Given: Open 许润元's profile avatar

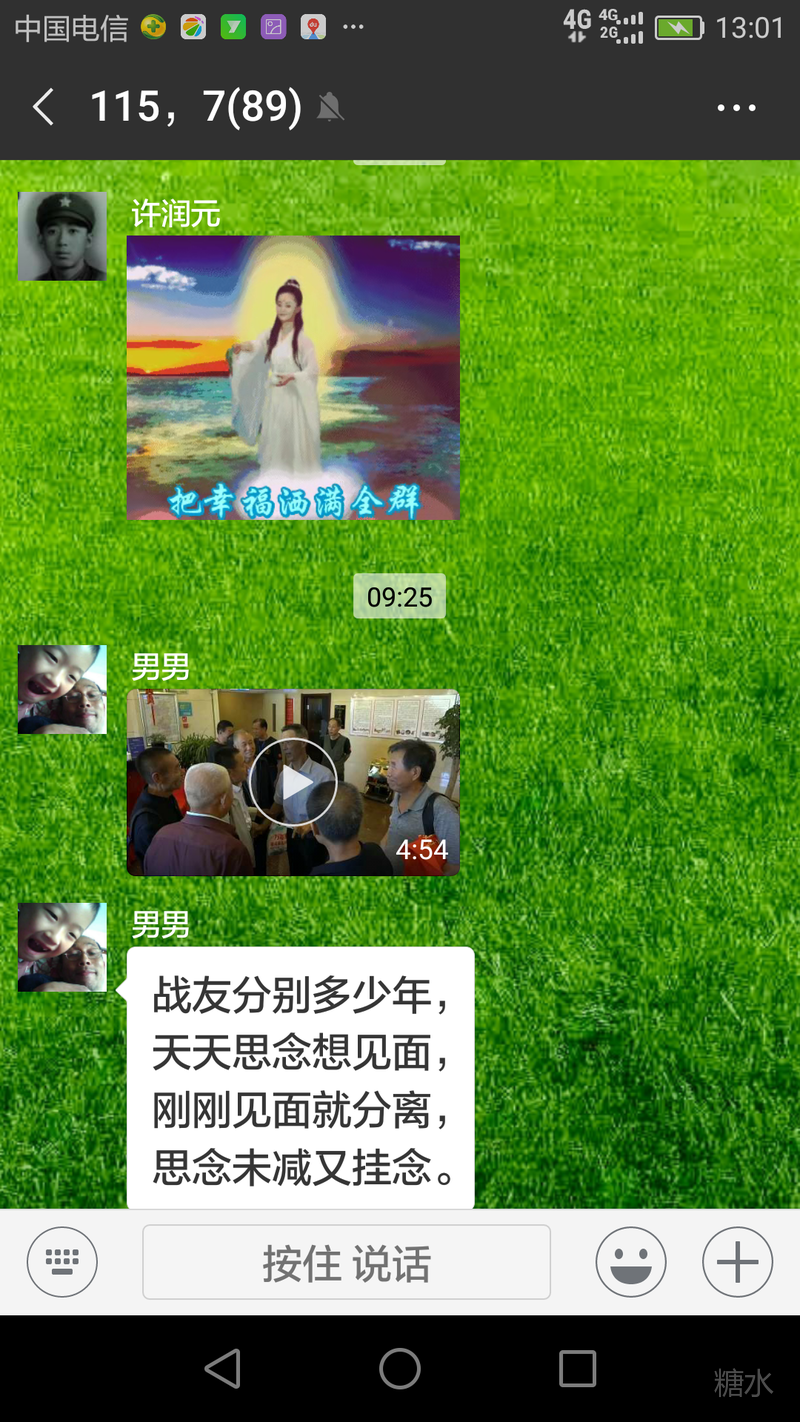Looking at the screenshot, I should (x=62, y=236).
